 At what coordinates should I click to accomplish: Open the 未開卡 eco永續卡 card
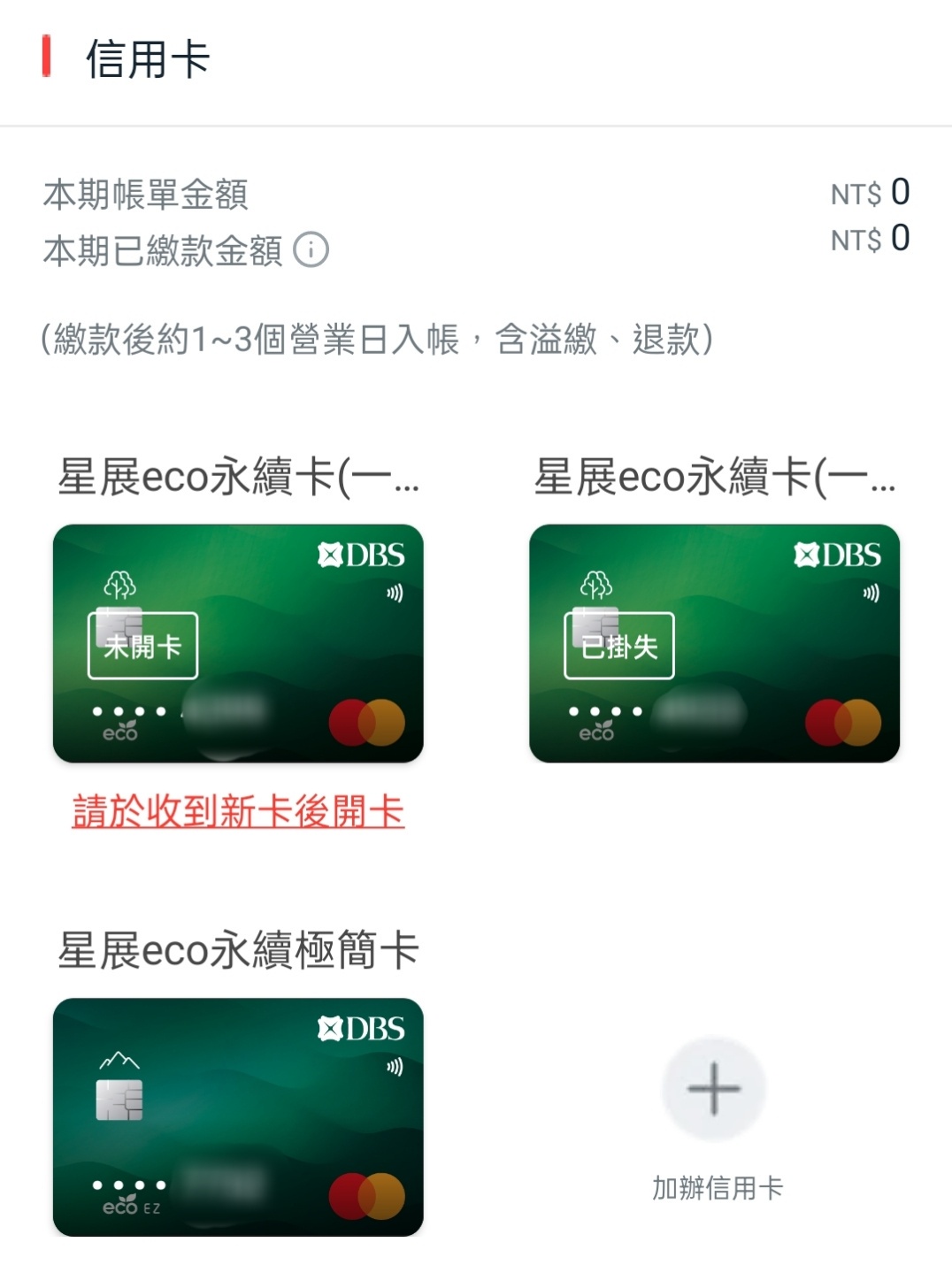coord(238,643)
